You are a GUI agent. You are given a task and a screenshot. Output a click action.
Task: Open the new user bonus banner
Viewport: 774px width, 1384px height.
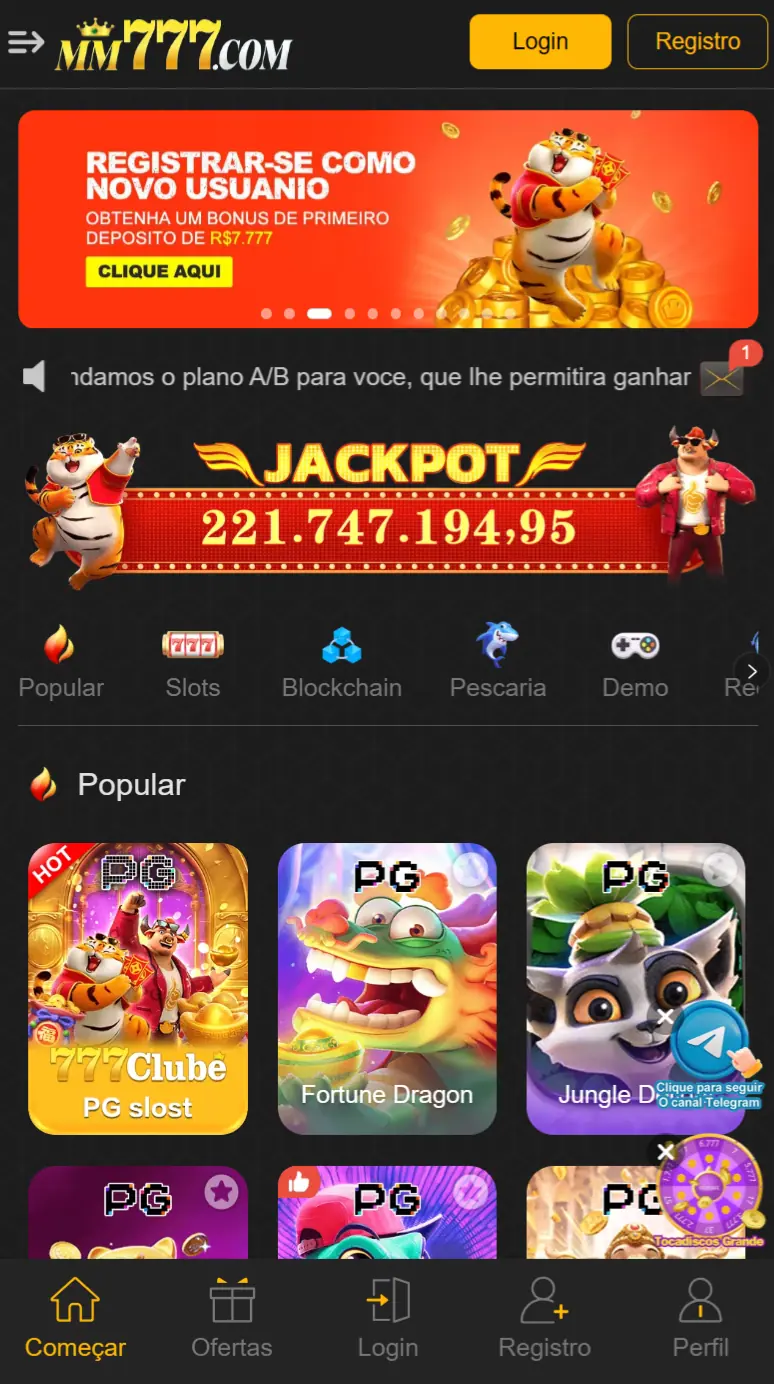click(387, 218)
